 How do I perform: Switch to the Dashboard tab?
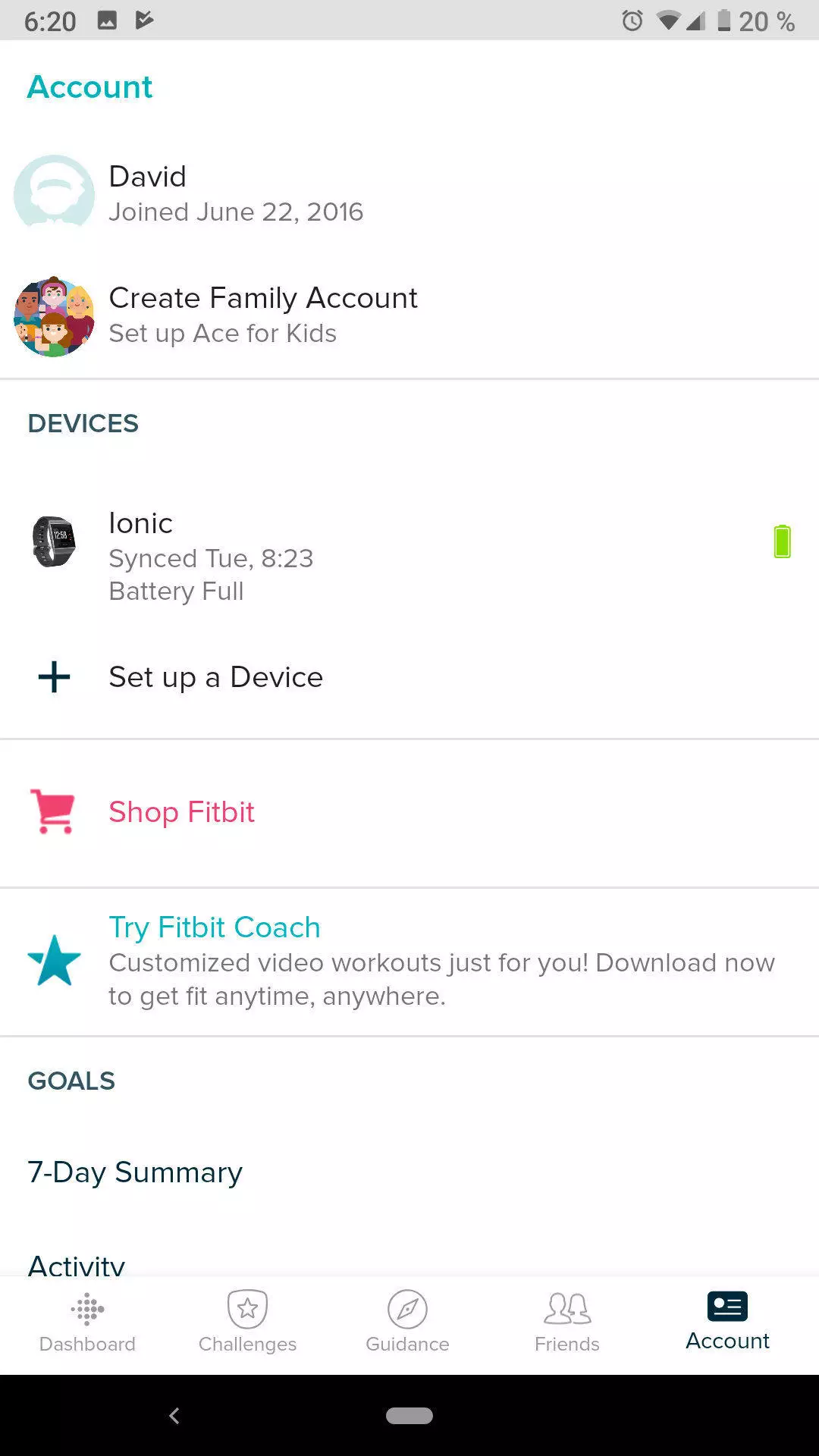pos(87,1324)
